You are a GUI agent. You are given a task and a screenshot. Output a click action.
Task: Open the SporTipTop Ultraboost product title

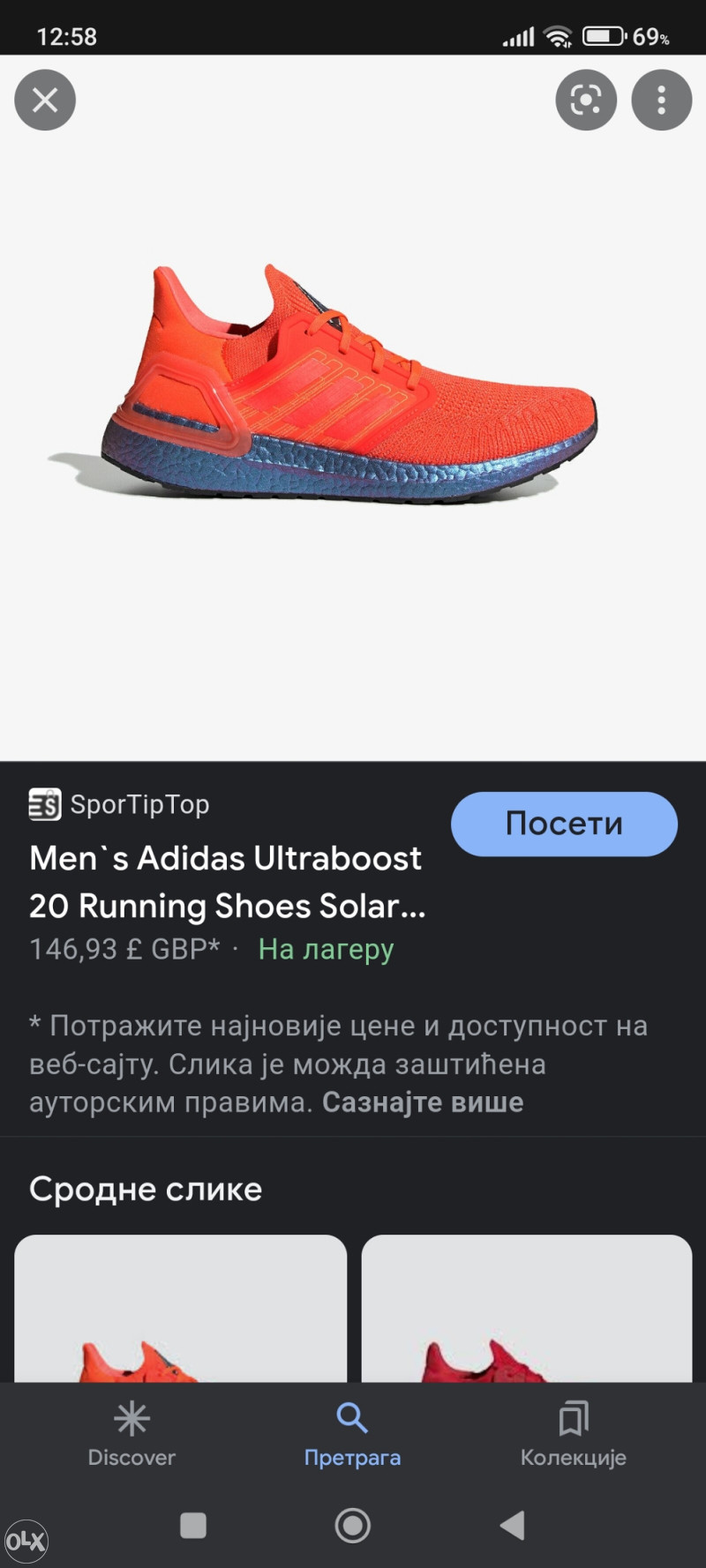click(227, 882)
